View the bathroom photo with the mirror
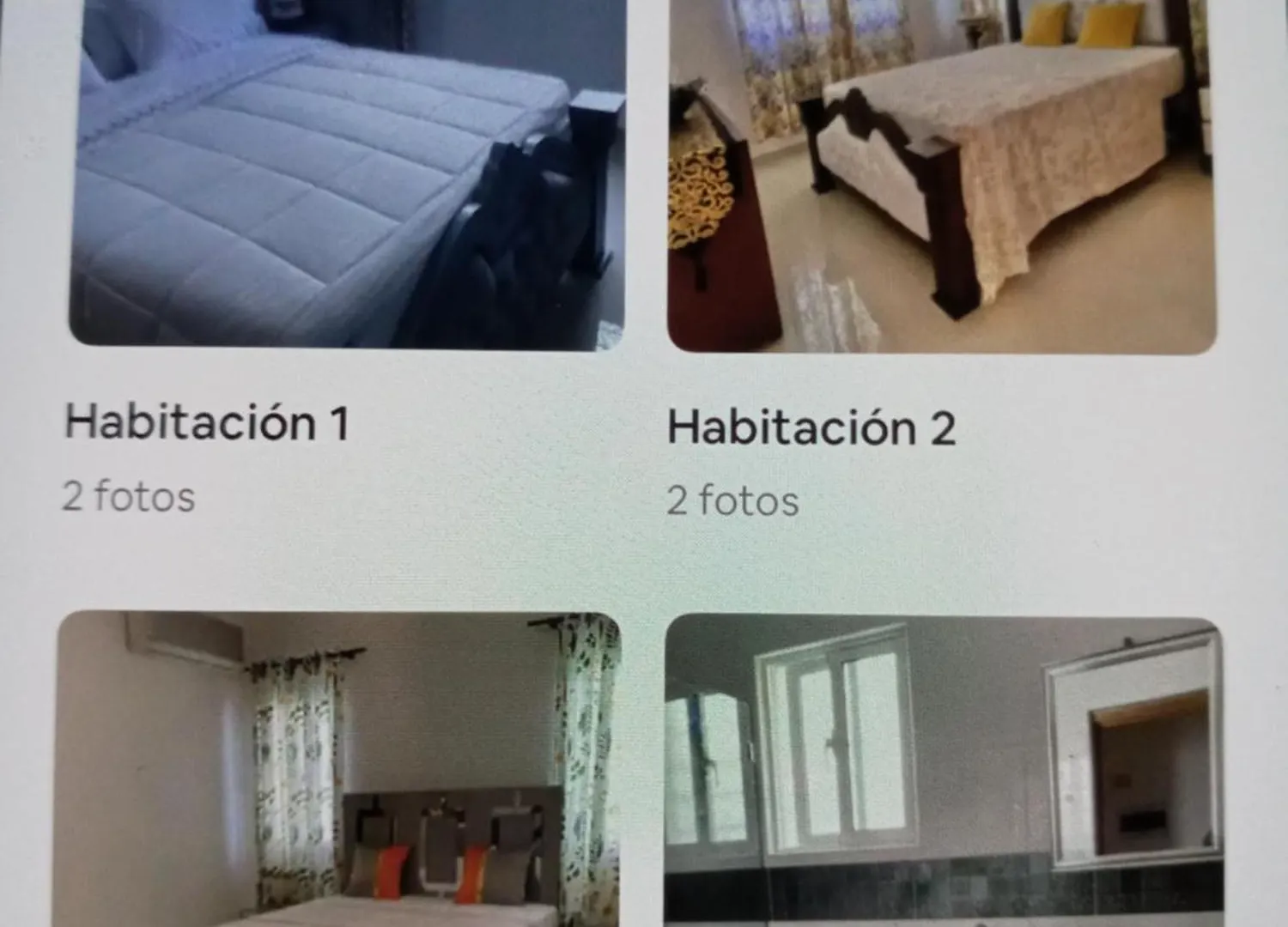 (944, 770)
